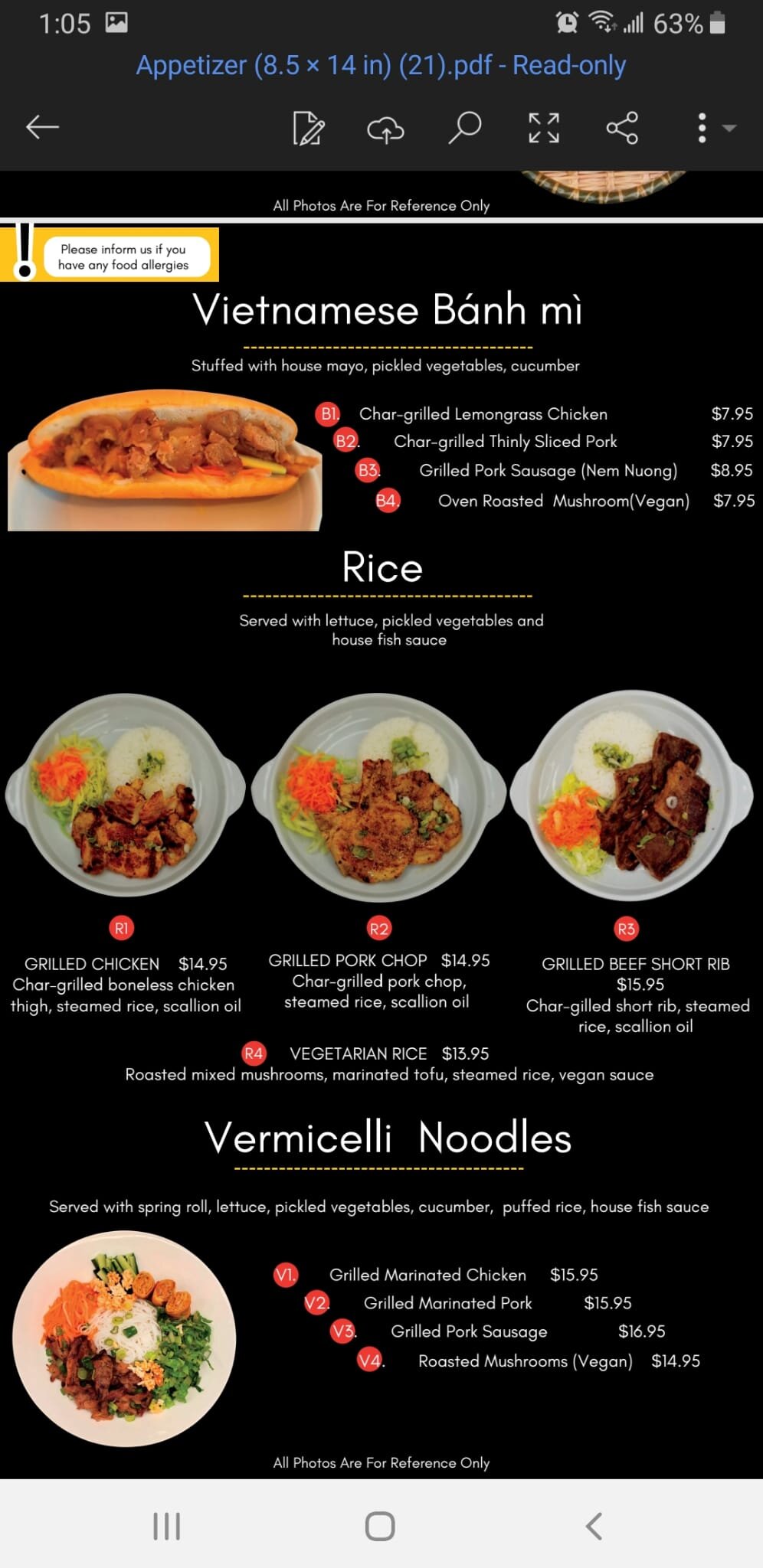Upload the PDF to cloud
763x1568 pixels.
click(385, 129)
